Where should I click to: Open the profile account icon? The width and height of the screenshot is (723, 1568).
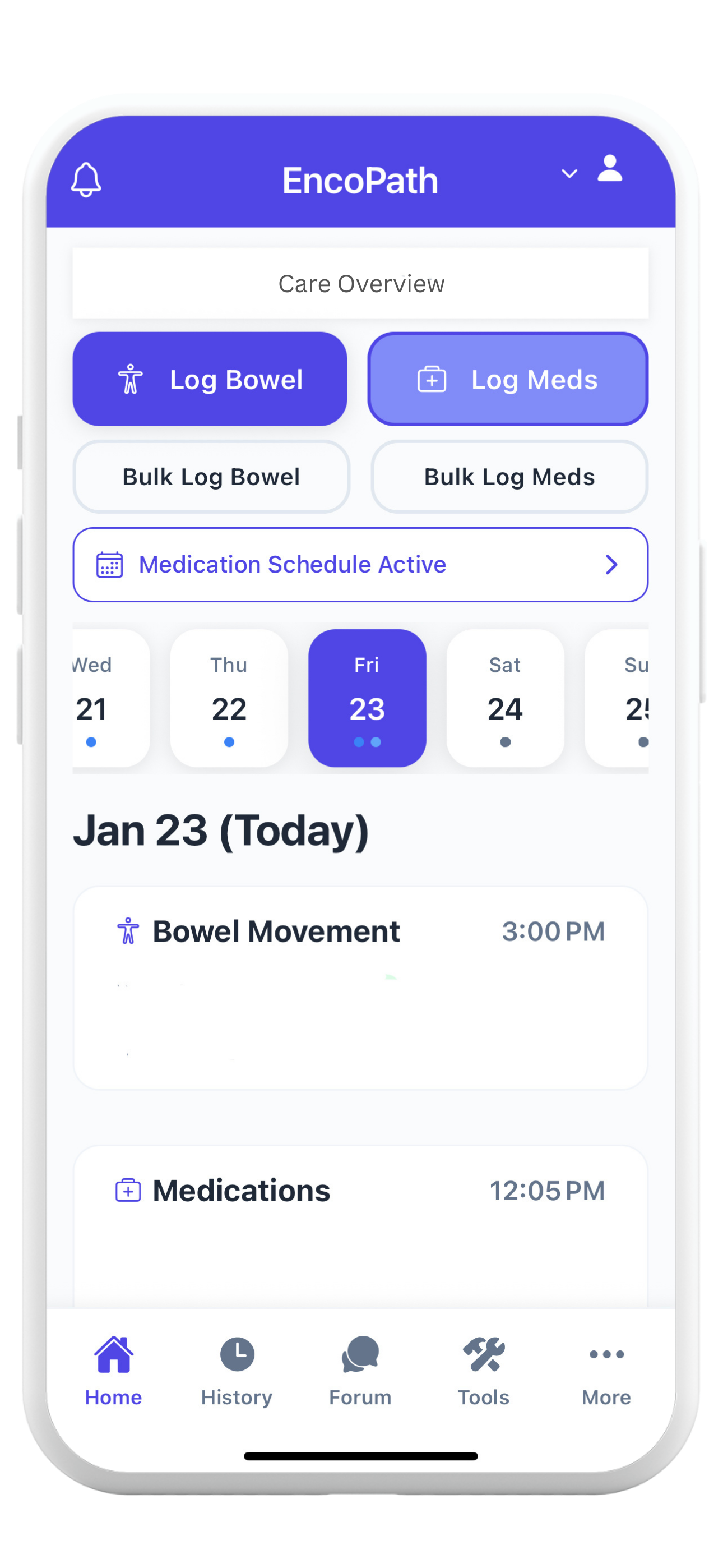click(x=609, y=169)
